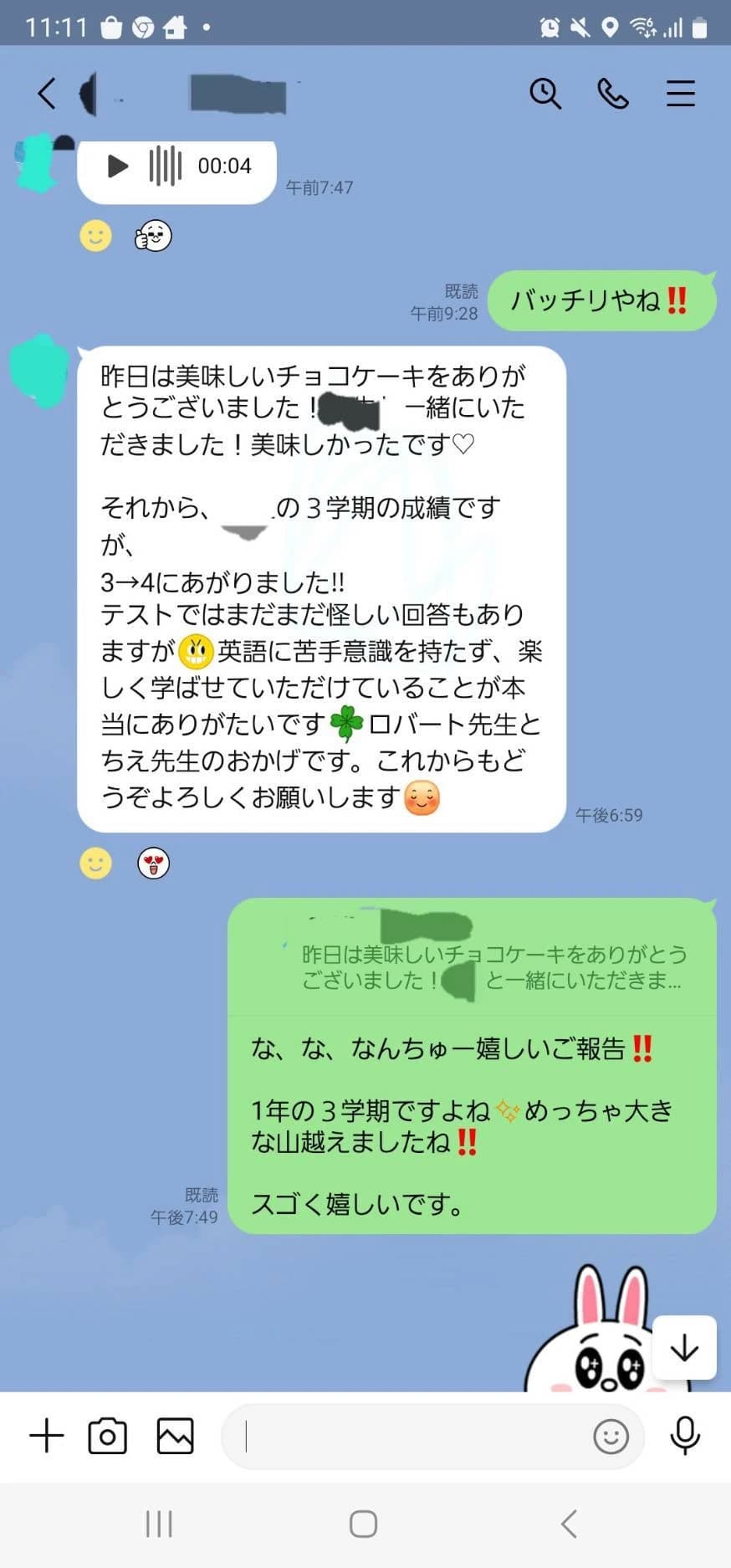Viewport: 731px width, 1568px height.
Task: Tap the Android home button
Action: point(362,1524)
